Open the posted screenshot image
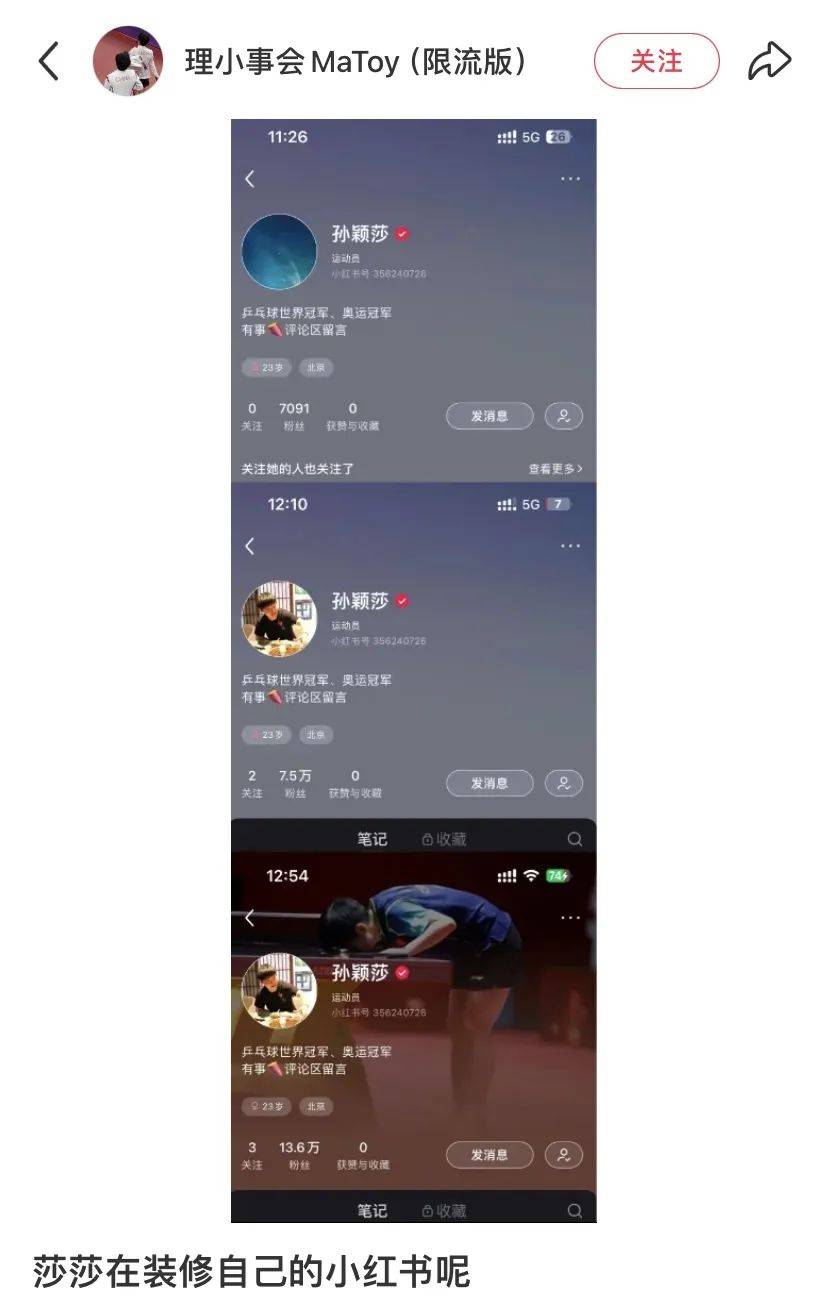The width and height of the screenshot is (828, 1305). click(413, 670)
